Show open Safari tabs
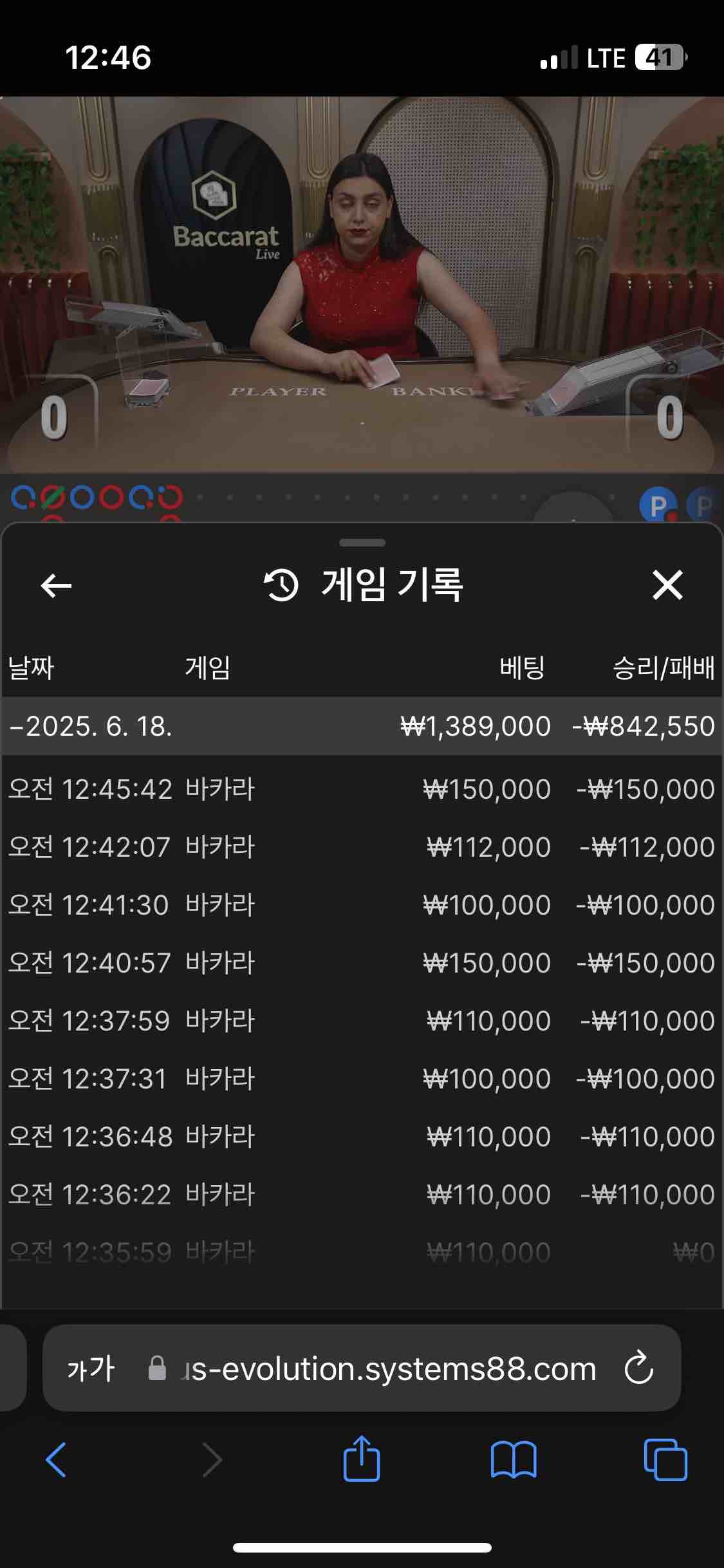 point(665,1461)
